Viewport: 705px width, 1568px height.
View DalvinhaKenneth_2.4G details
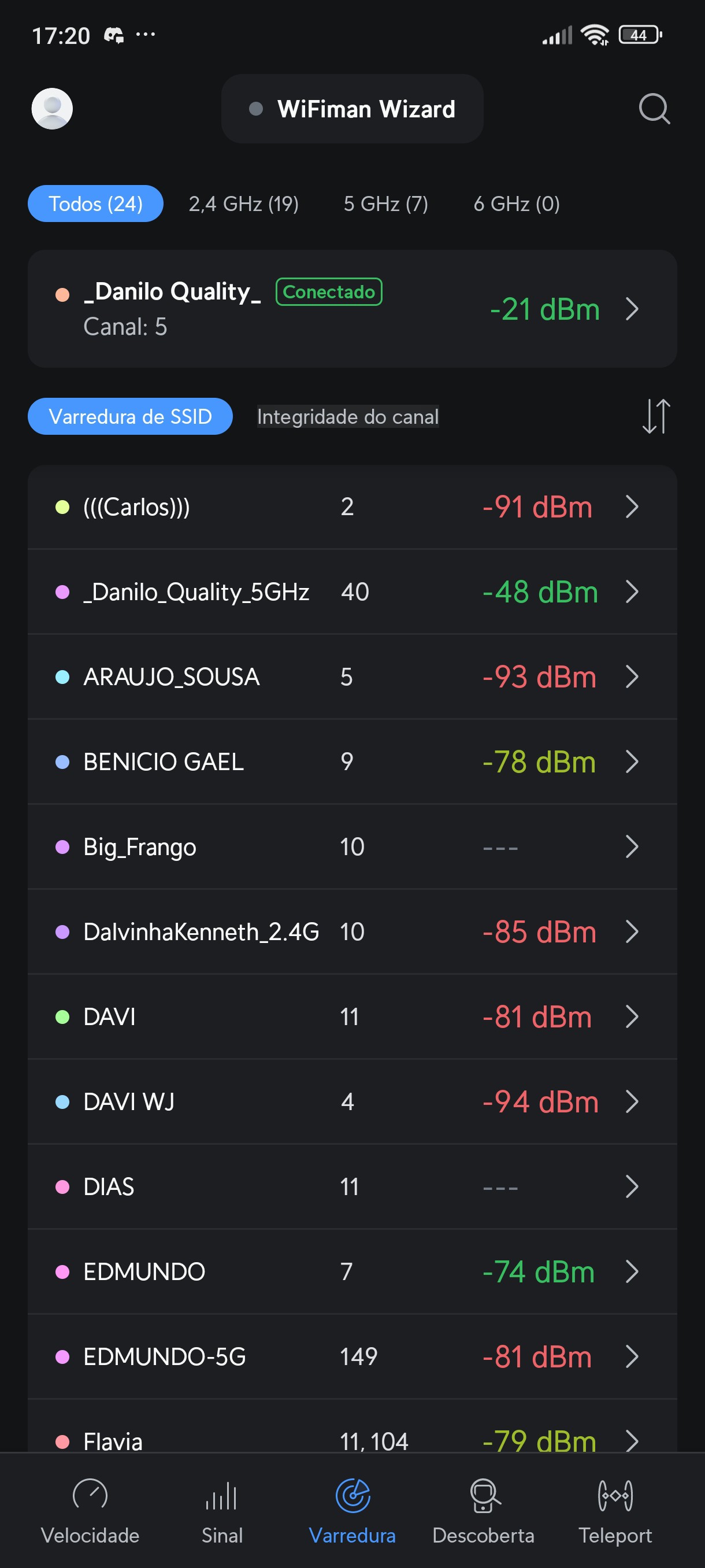[352, 932]
